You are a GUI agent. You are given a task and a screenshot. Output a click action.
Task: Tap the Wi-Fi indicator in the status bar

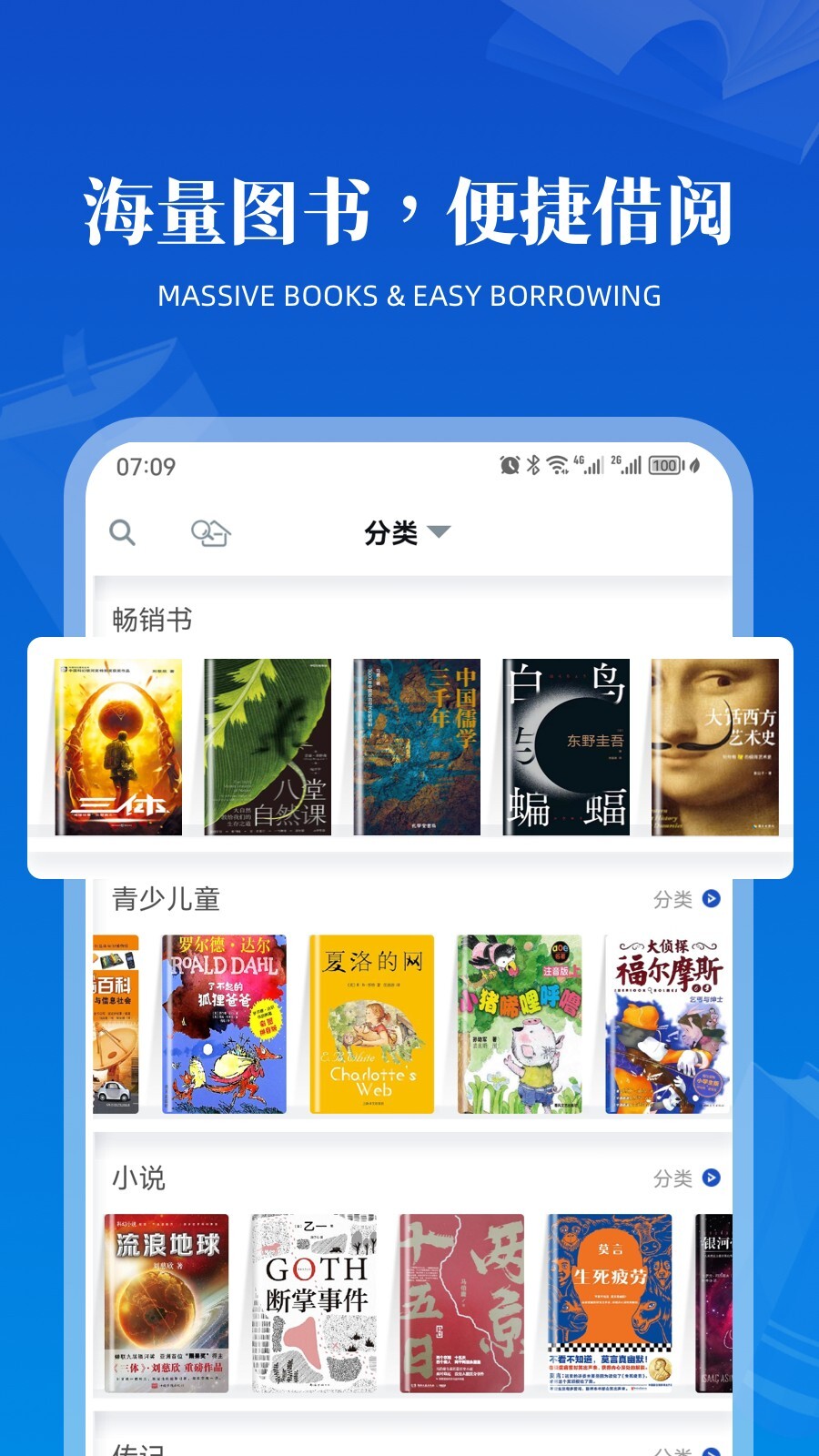pyautogui.click(x=556, y=467)
